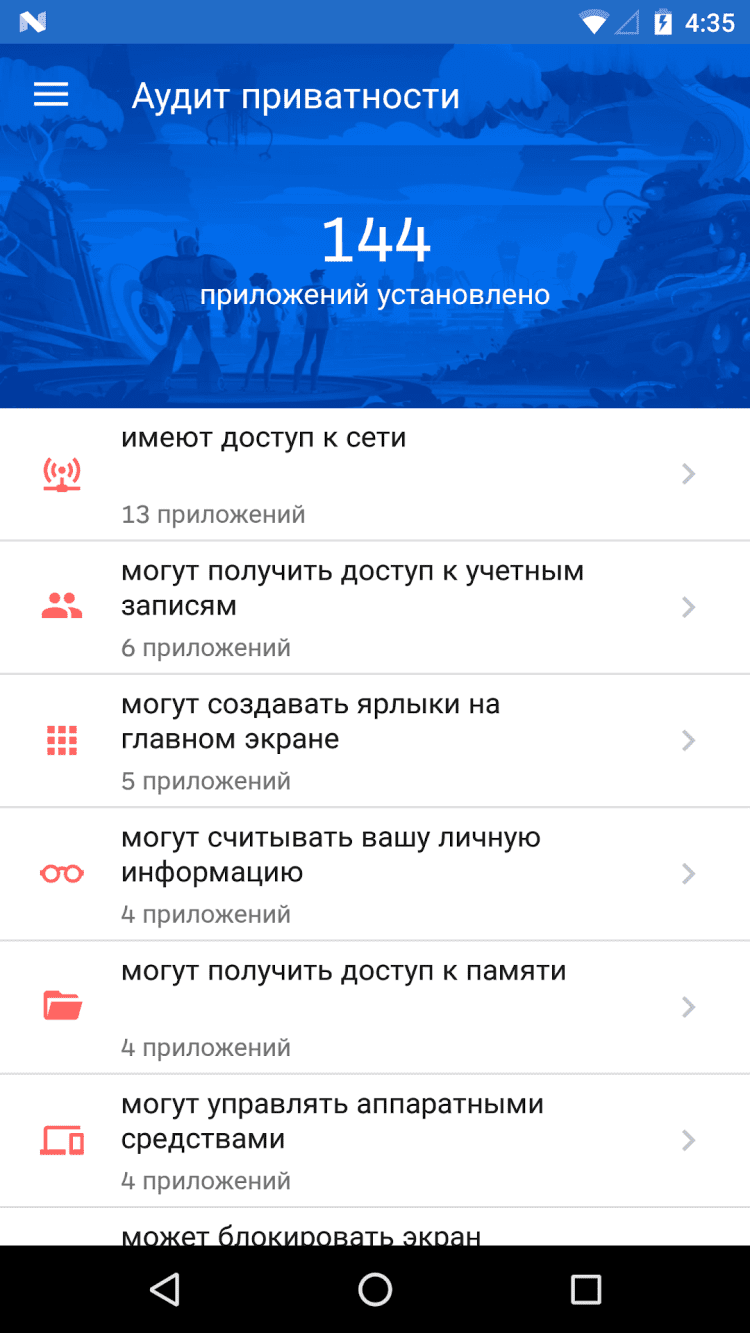Go to the home screen

pyautogui.click(x=375, y=1289)
